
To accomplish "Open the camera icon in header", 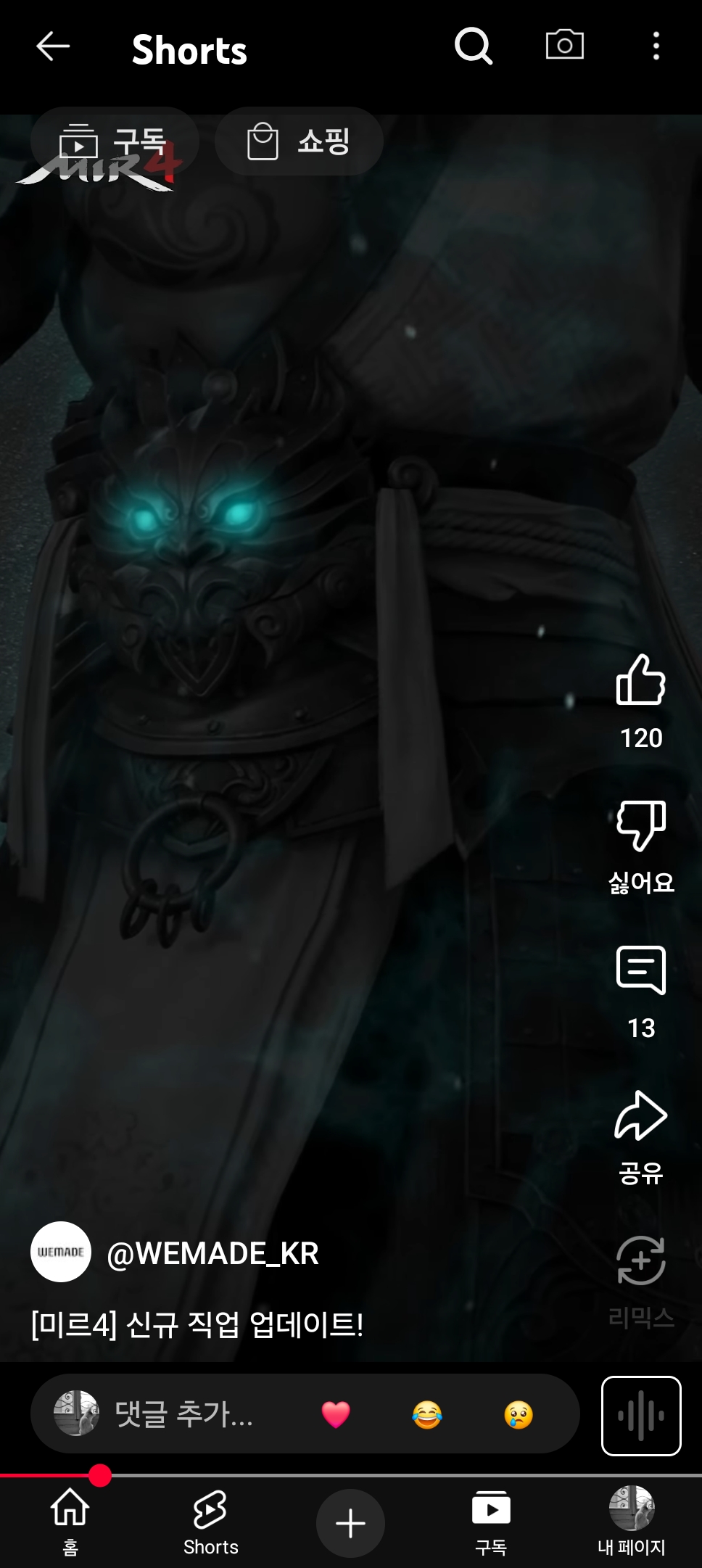I will (x=564, y=45).
